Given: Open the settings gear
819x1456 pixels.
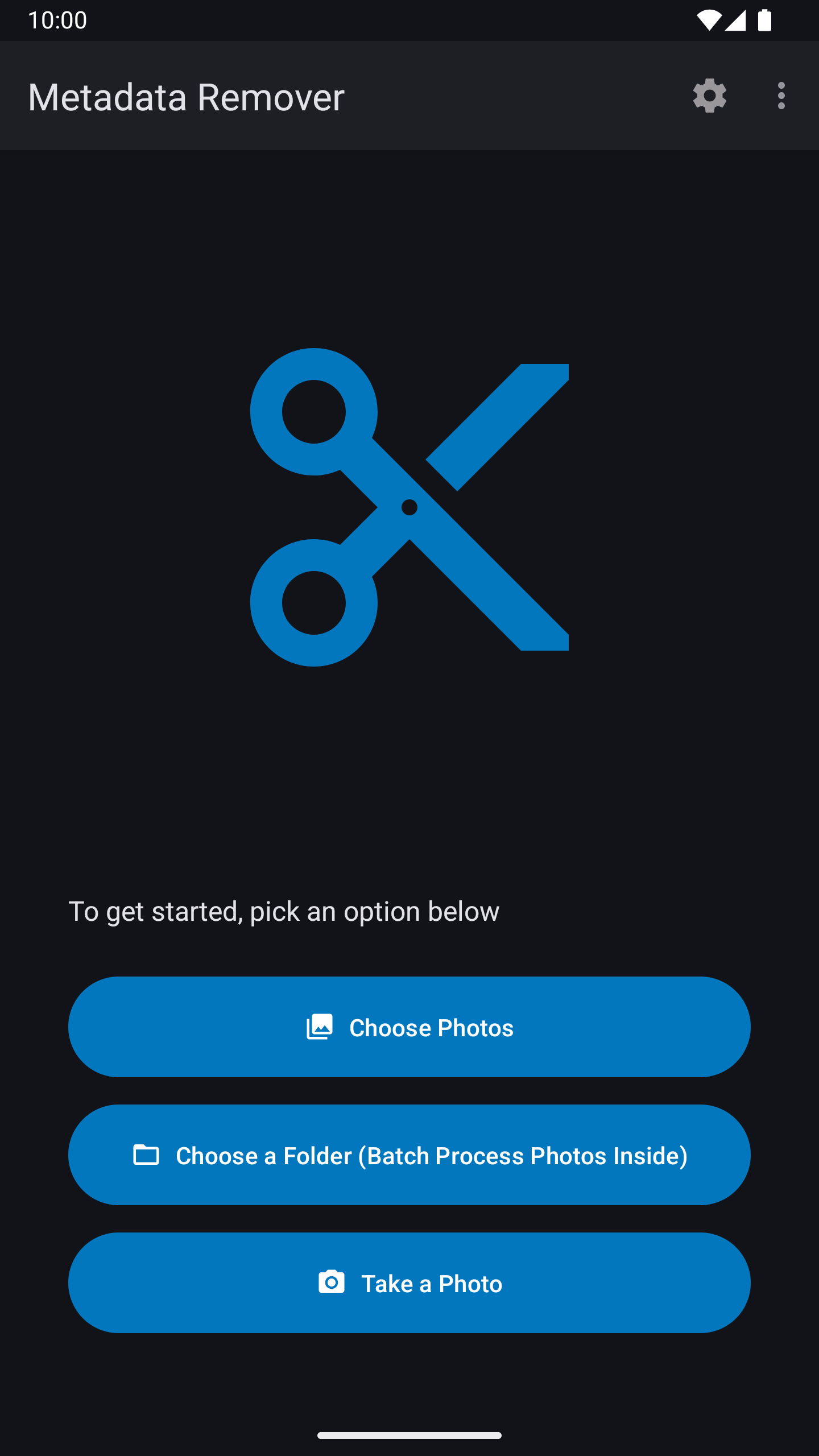Looking at the screenshot, I should (x=709, y=96).
